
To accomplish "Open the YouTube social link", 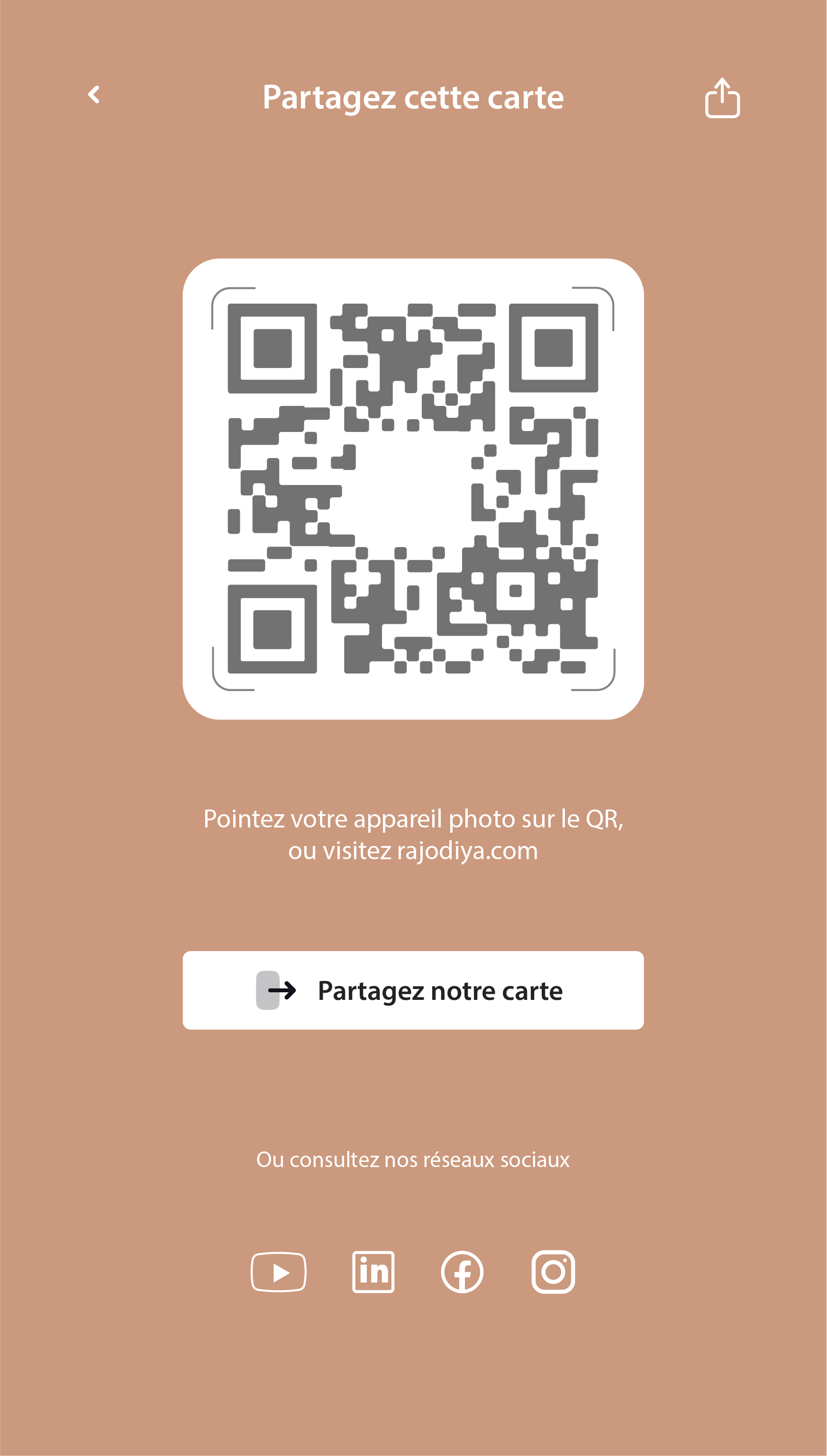I will tap(278, 1272).
